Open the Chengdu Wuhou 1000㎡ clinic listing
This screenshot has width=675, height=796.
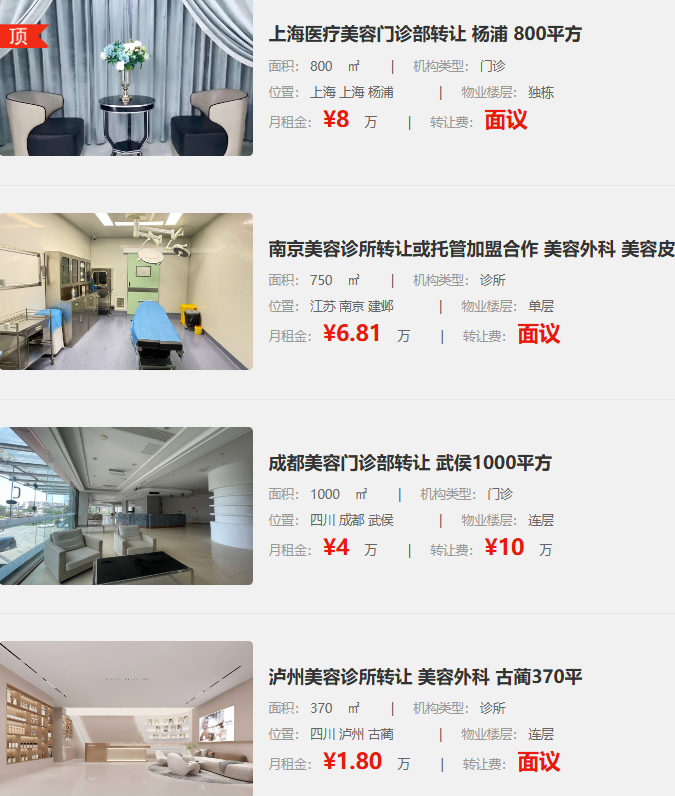[x=410, y=463]
